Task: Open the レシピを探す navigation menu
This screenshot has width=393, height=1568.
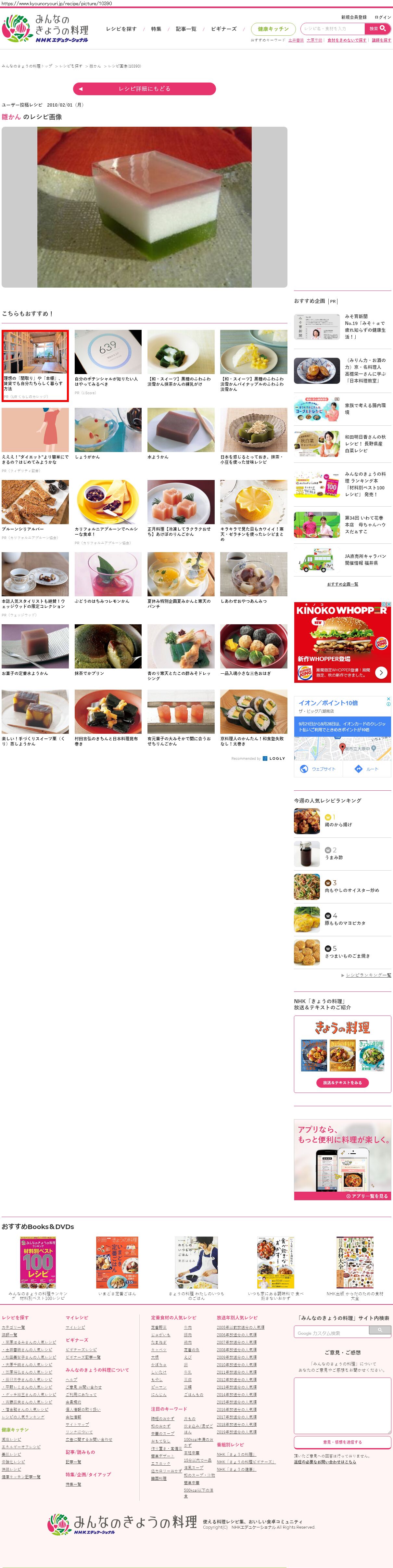Action: point(121,29)
